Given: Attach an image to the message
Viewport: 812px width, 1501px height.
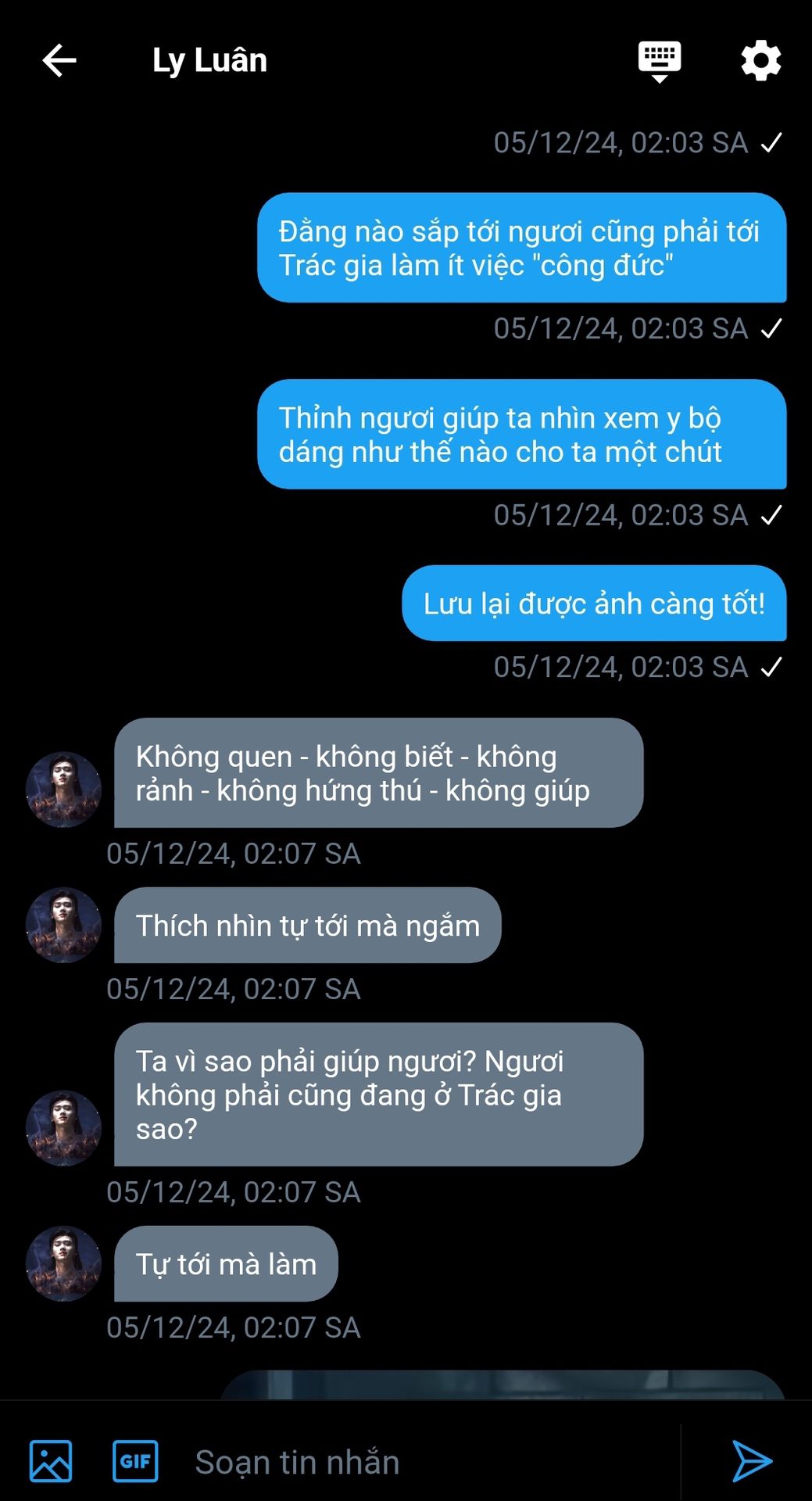Looking at the screenshot, I should pyautogui.click(x=51, y=1460).
